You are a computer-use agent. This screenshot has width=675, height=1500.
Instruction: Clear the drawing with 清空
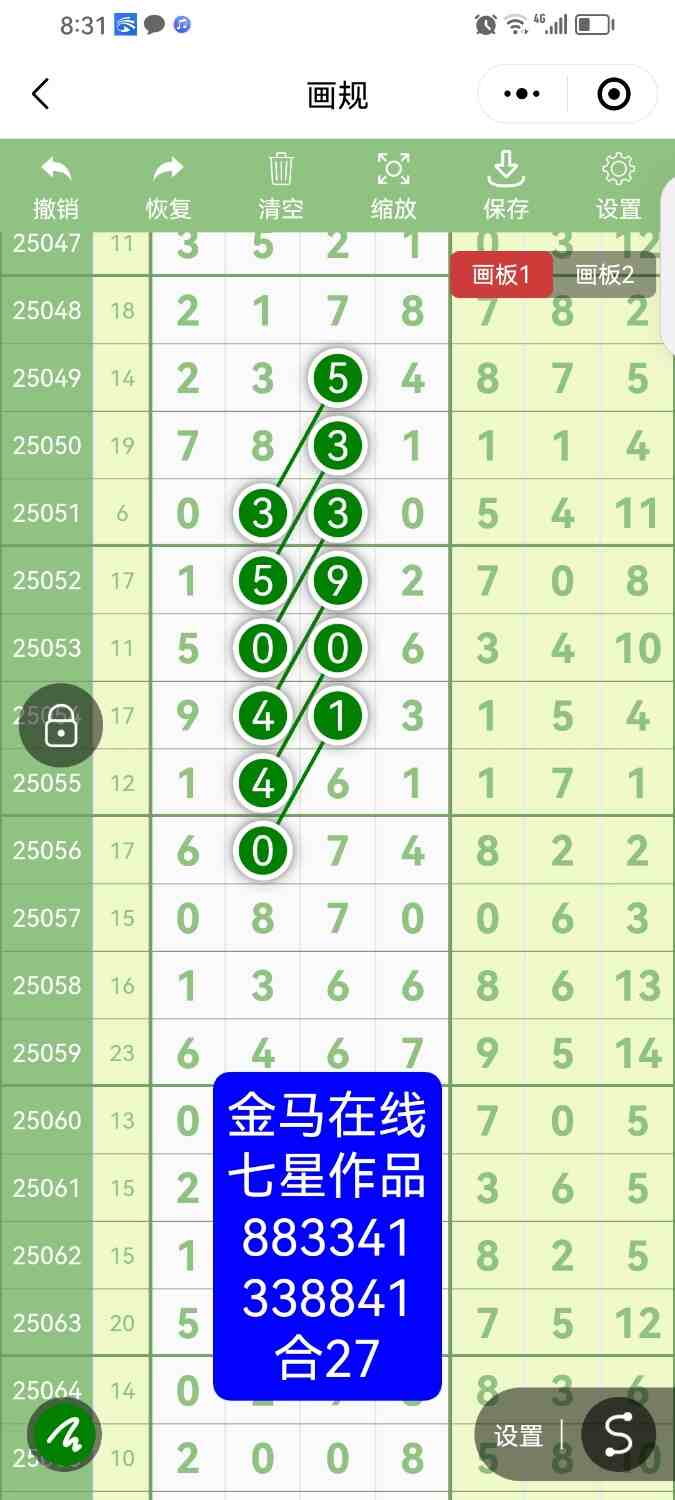click(281, 187)
